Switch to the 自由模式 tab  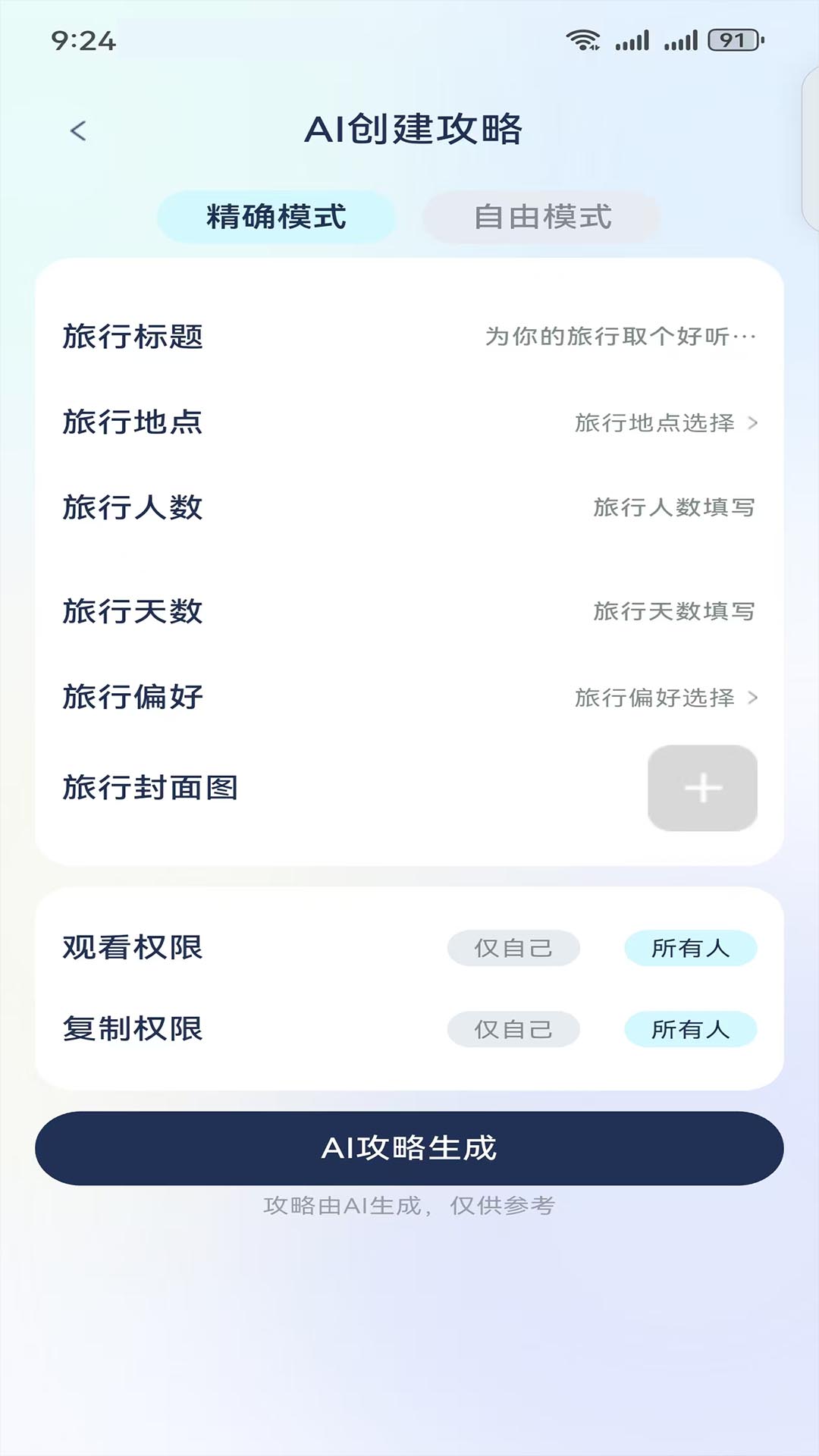click(x=542, y=217)
